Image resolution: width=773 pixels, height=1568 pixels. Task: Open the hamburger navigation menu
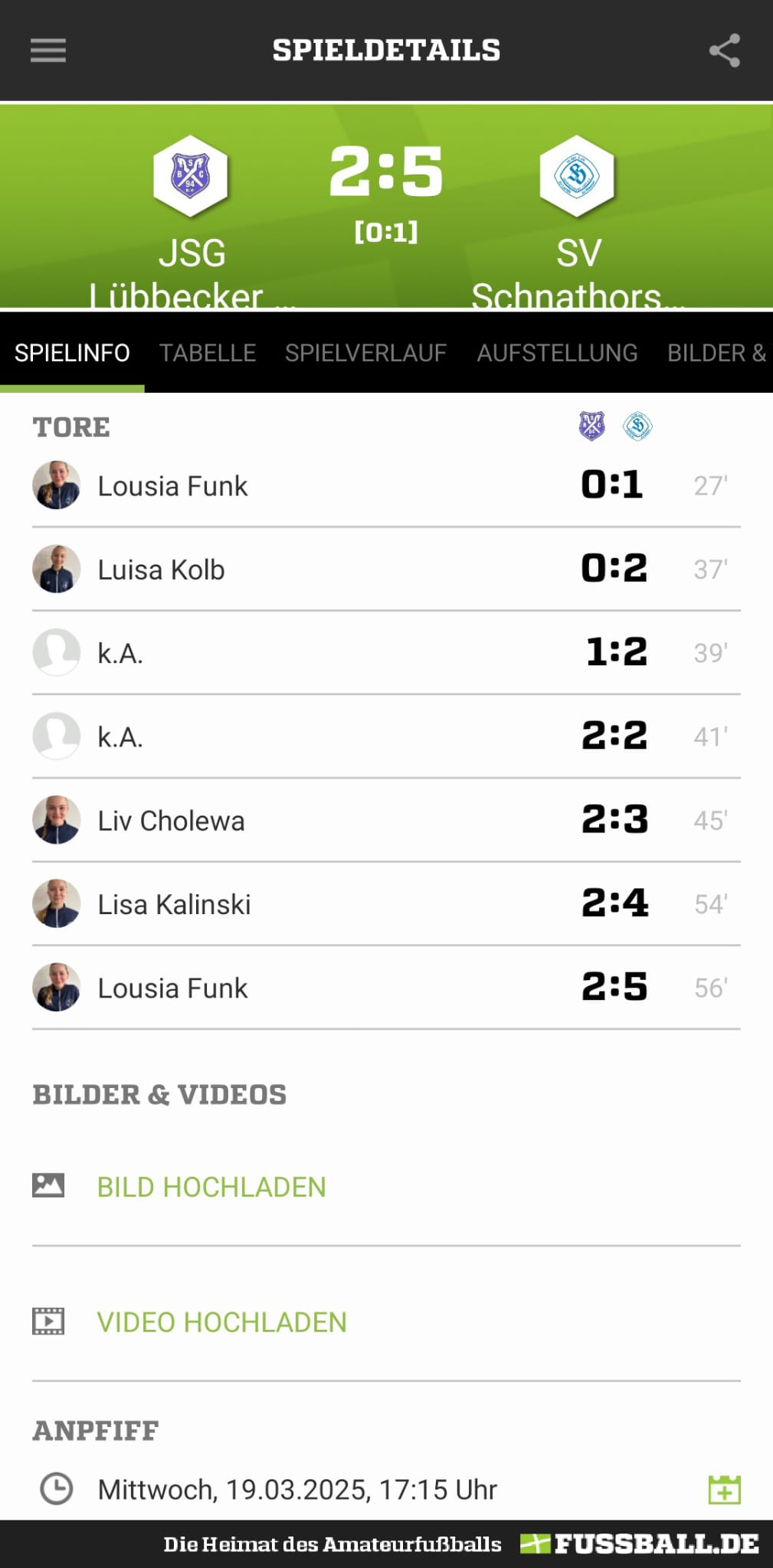48,51
